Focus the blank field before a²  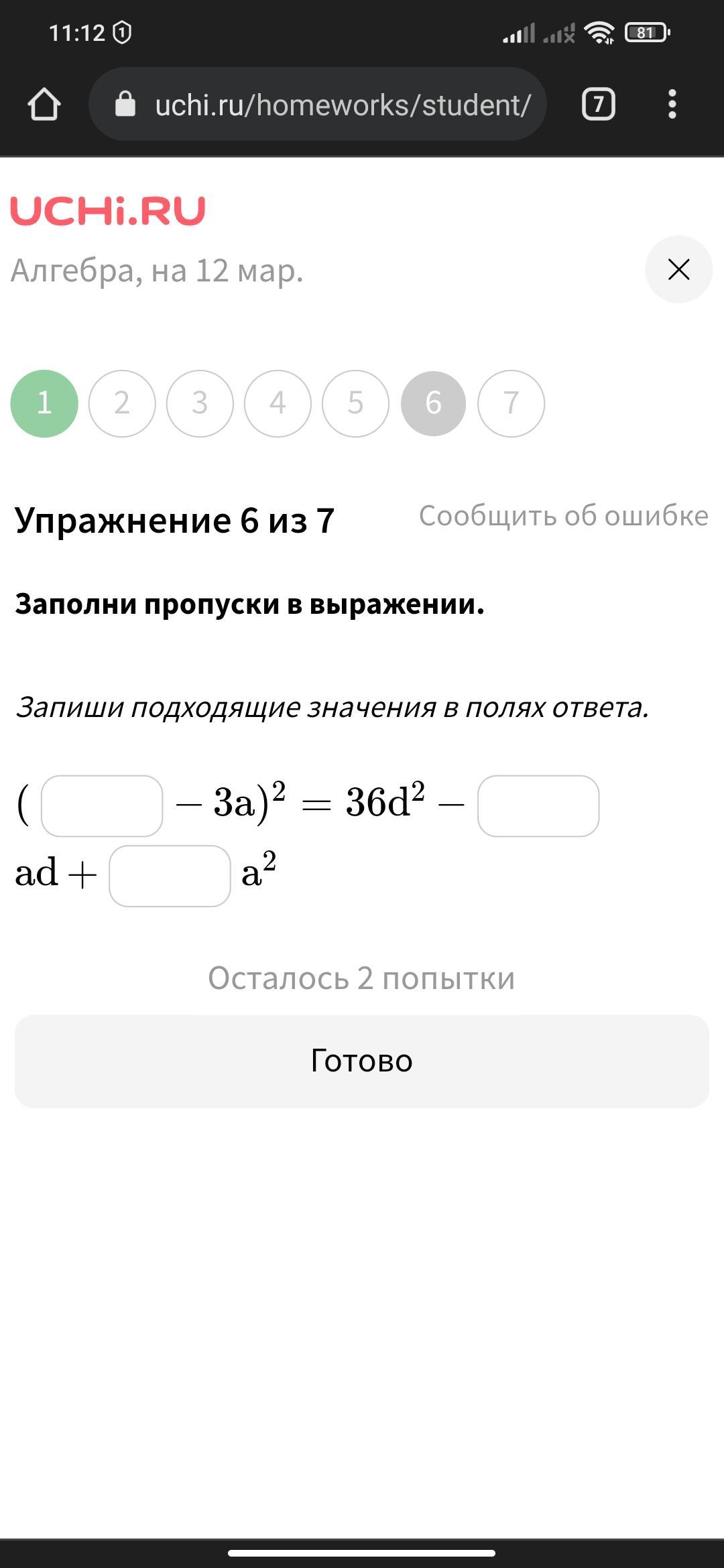tap(170, 876)
